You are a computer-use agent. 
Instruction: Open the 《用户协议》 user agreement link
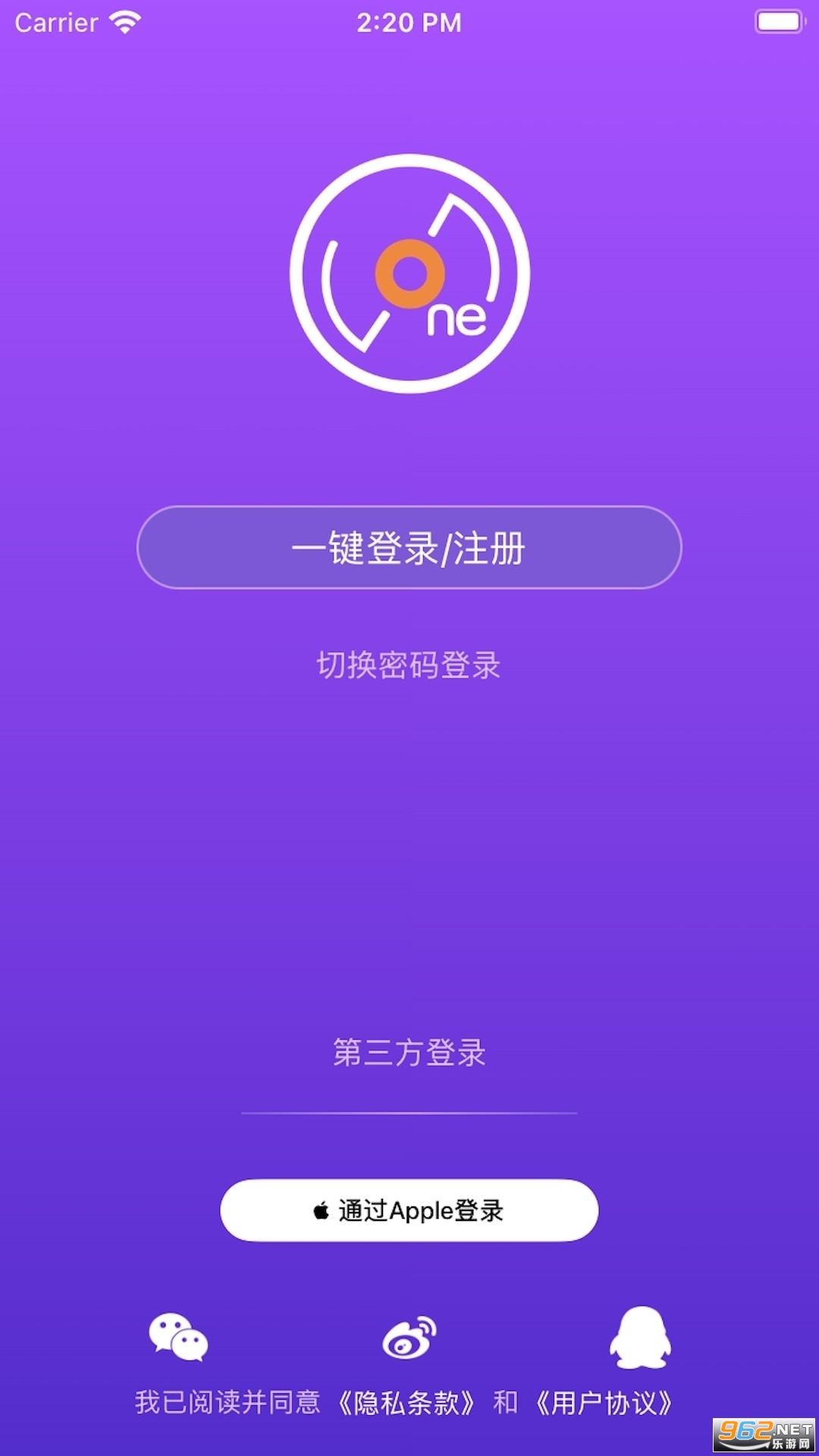(604, 1403)
